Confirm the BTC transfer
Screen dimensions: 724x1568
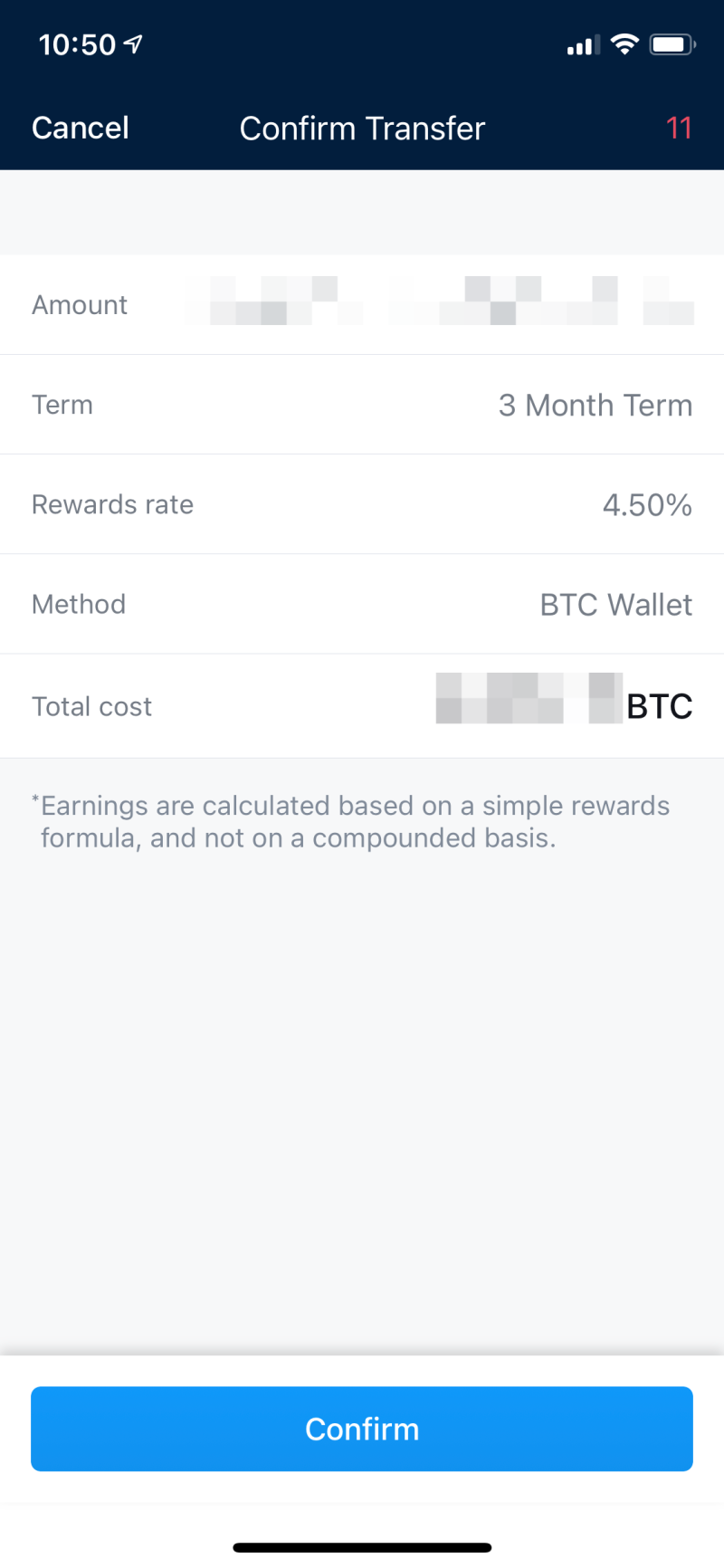362,1429
